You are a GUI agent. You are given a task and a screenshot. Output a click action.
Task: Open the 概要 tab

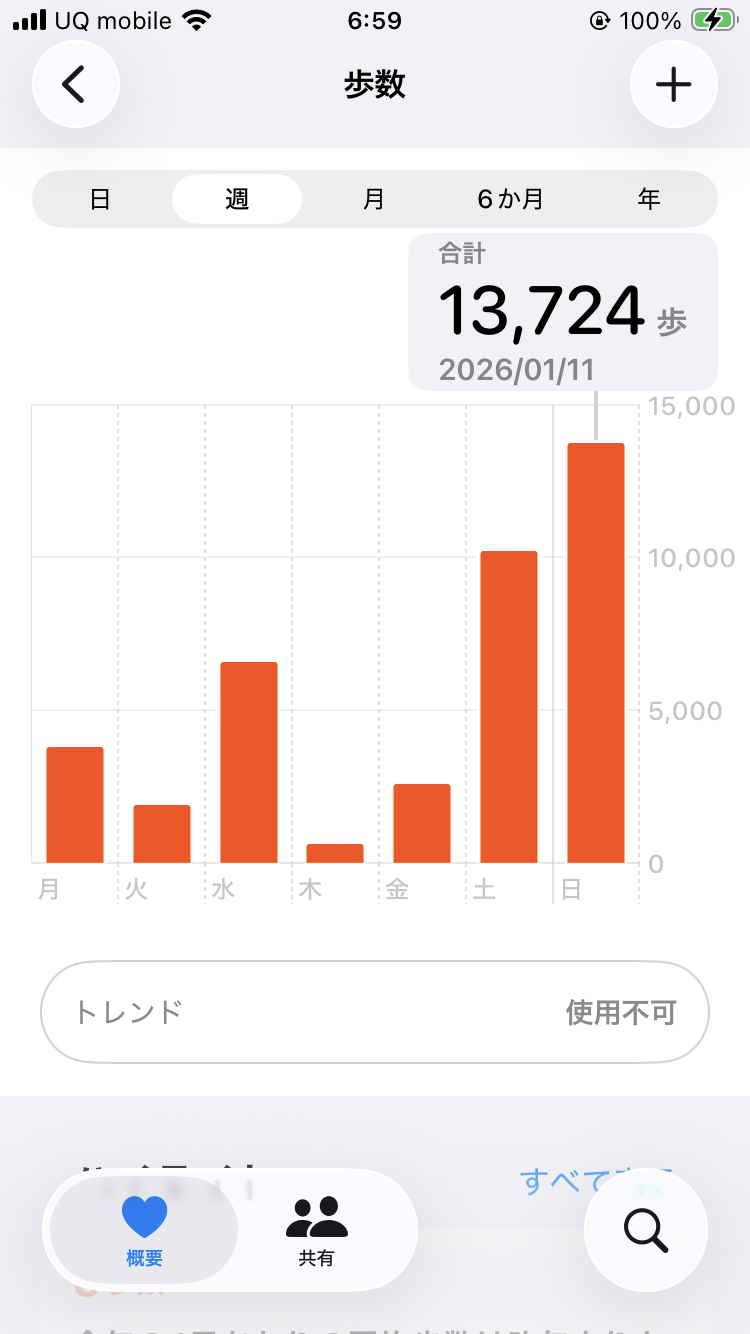tap(144, 1231)
